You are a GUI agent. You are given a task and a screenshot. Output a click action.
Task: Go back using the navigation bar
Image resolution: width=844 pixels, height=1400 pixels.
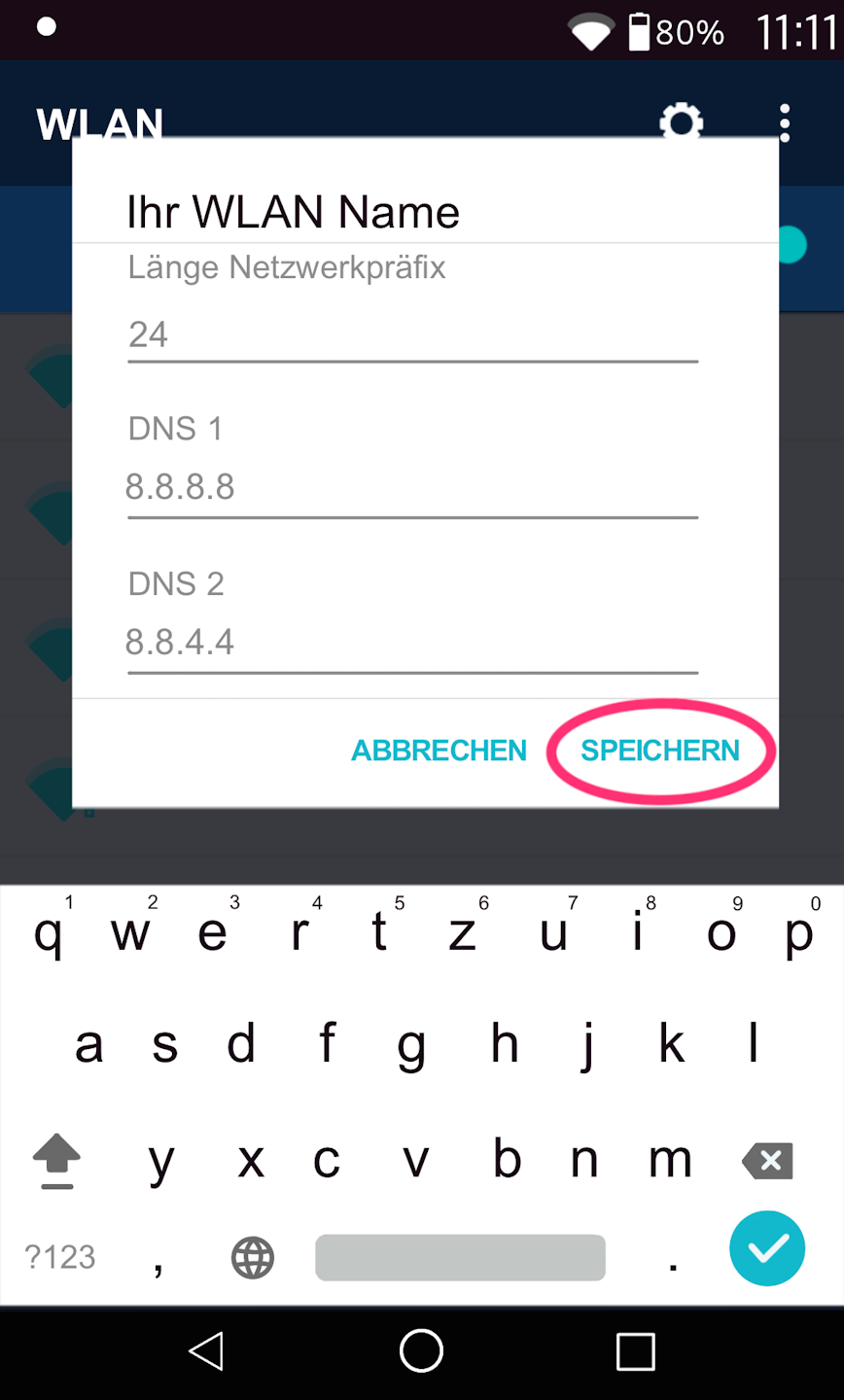click(x=206, y=1351)
